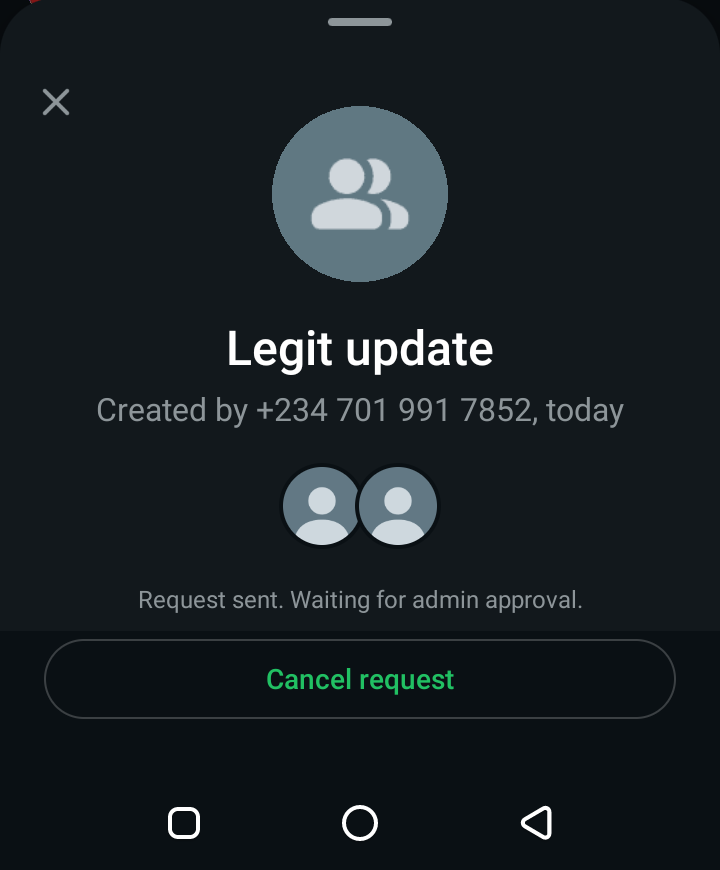Close the group invite sheet
This screenshot has height=870, width=720.
56,102
